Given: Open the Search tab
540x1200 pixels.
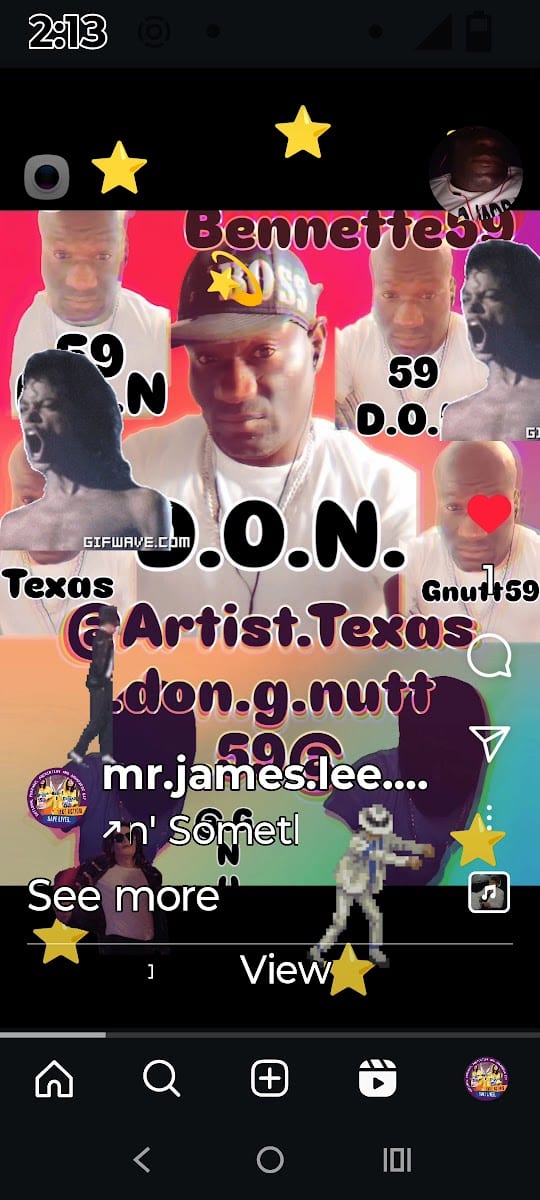Looking at the screenshot, I should 161,1079.
